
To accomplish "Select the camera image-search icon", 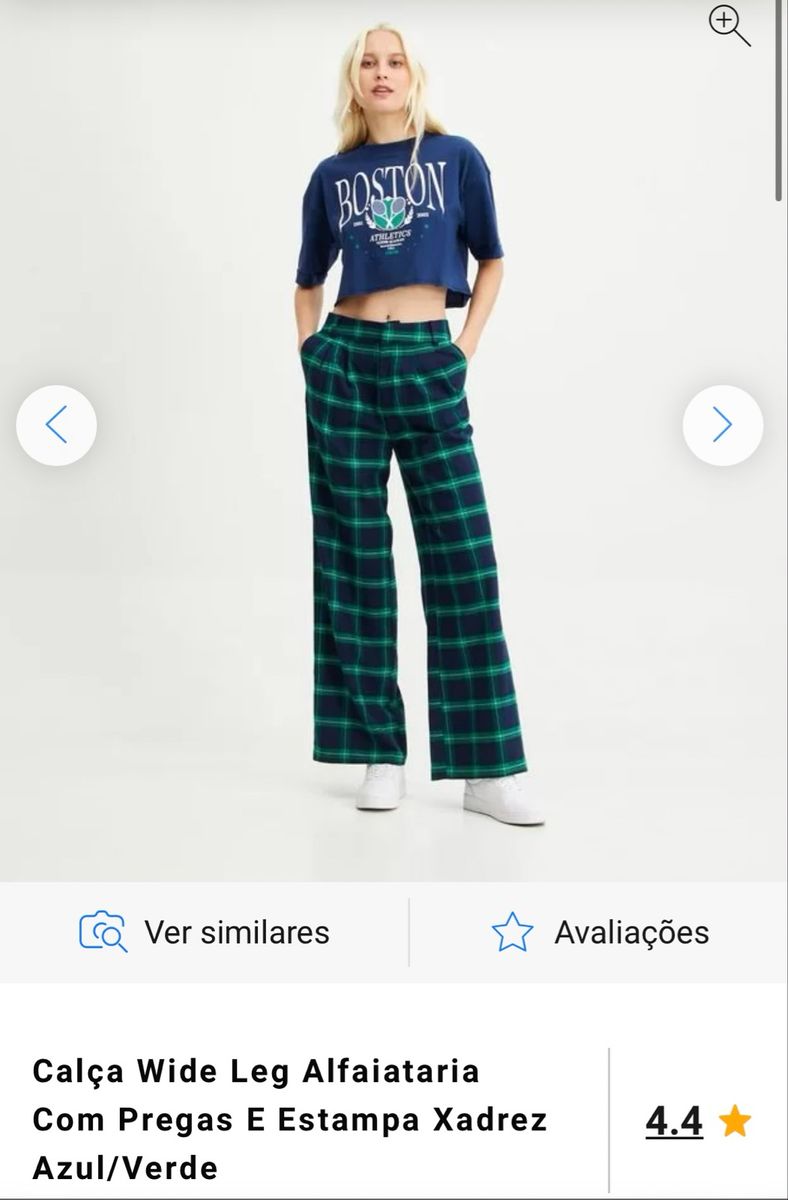I will point(103,933).
